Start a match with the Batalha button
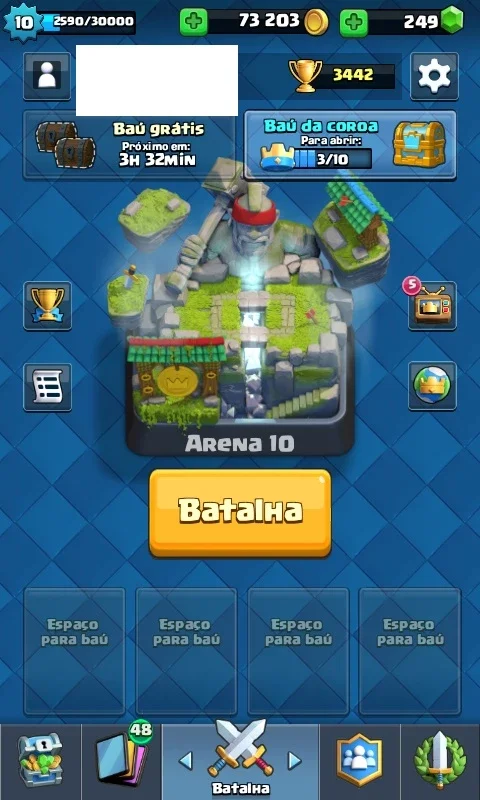 [x=240, y=513]
